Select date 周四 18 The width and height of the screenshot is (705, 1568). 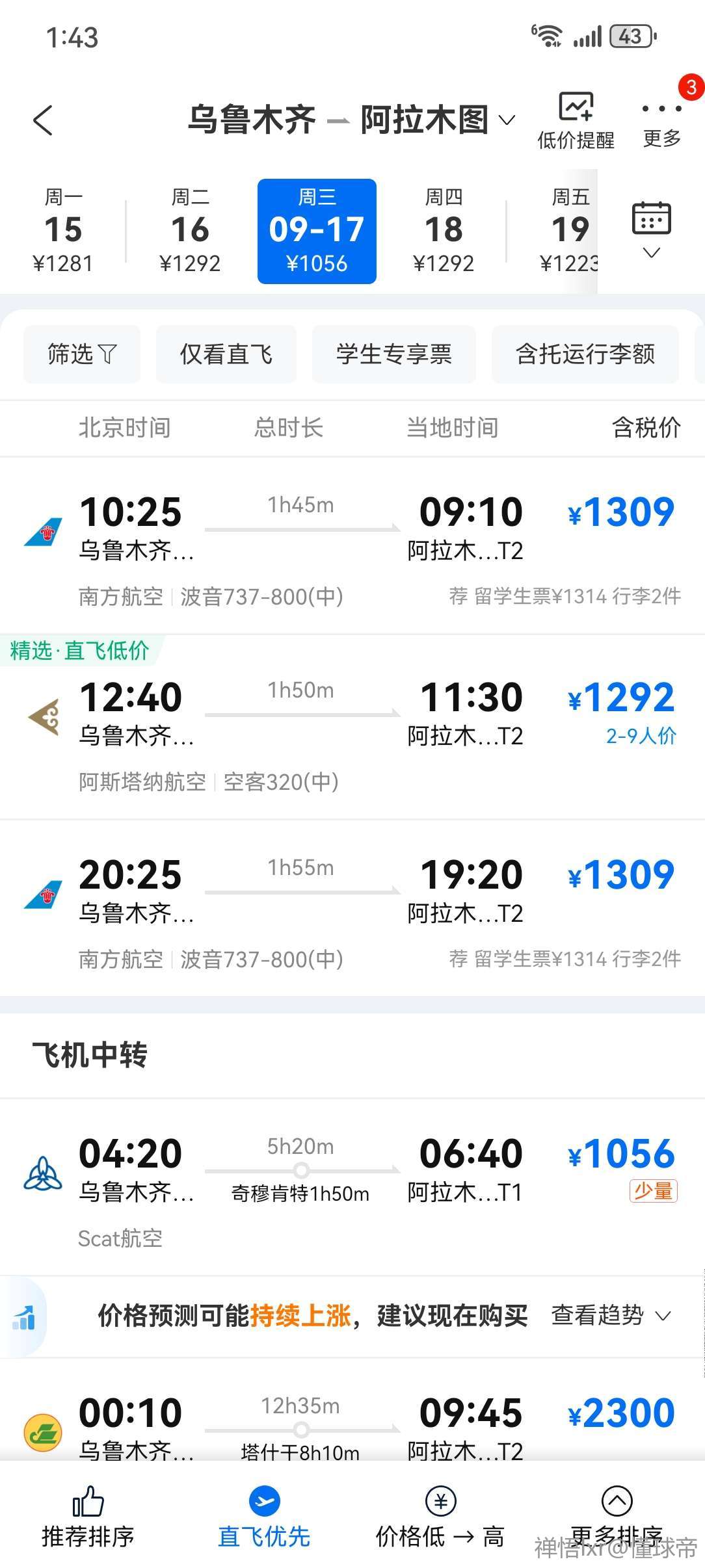coord(444,231)
